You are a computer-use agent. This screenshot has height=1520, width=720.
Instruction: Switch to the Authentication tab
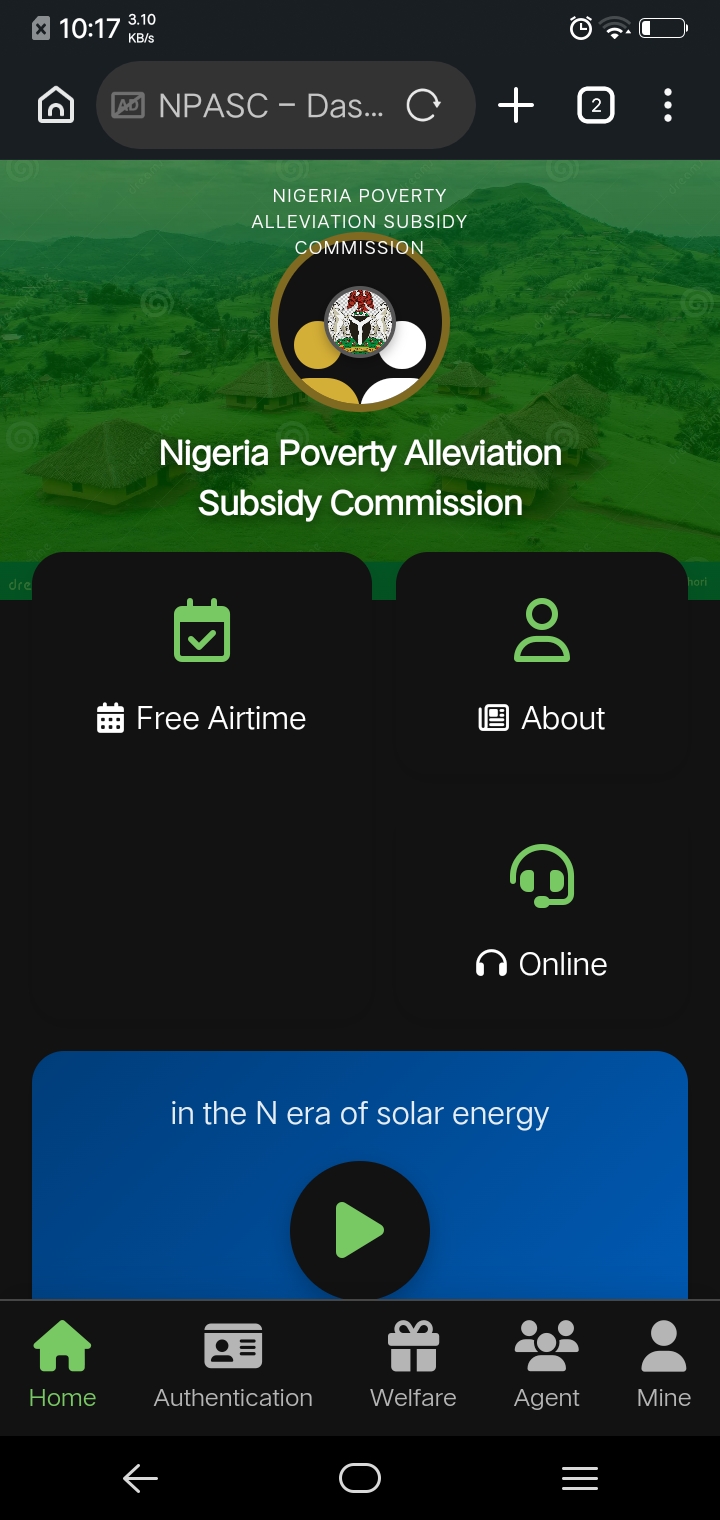coord(233,1364)
